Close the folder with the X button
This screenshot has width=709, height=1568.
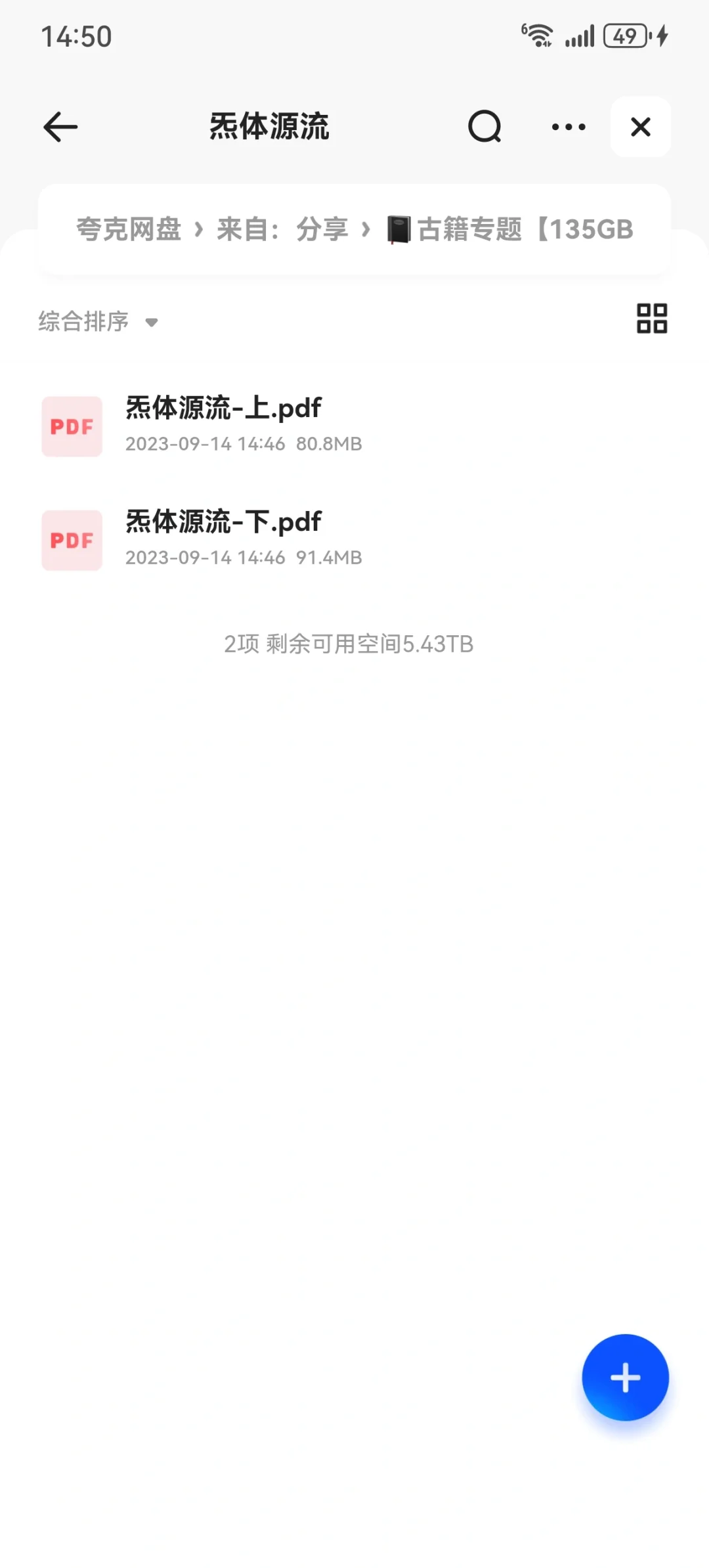click(641, 127)
